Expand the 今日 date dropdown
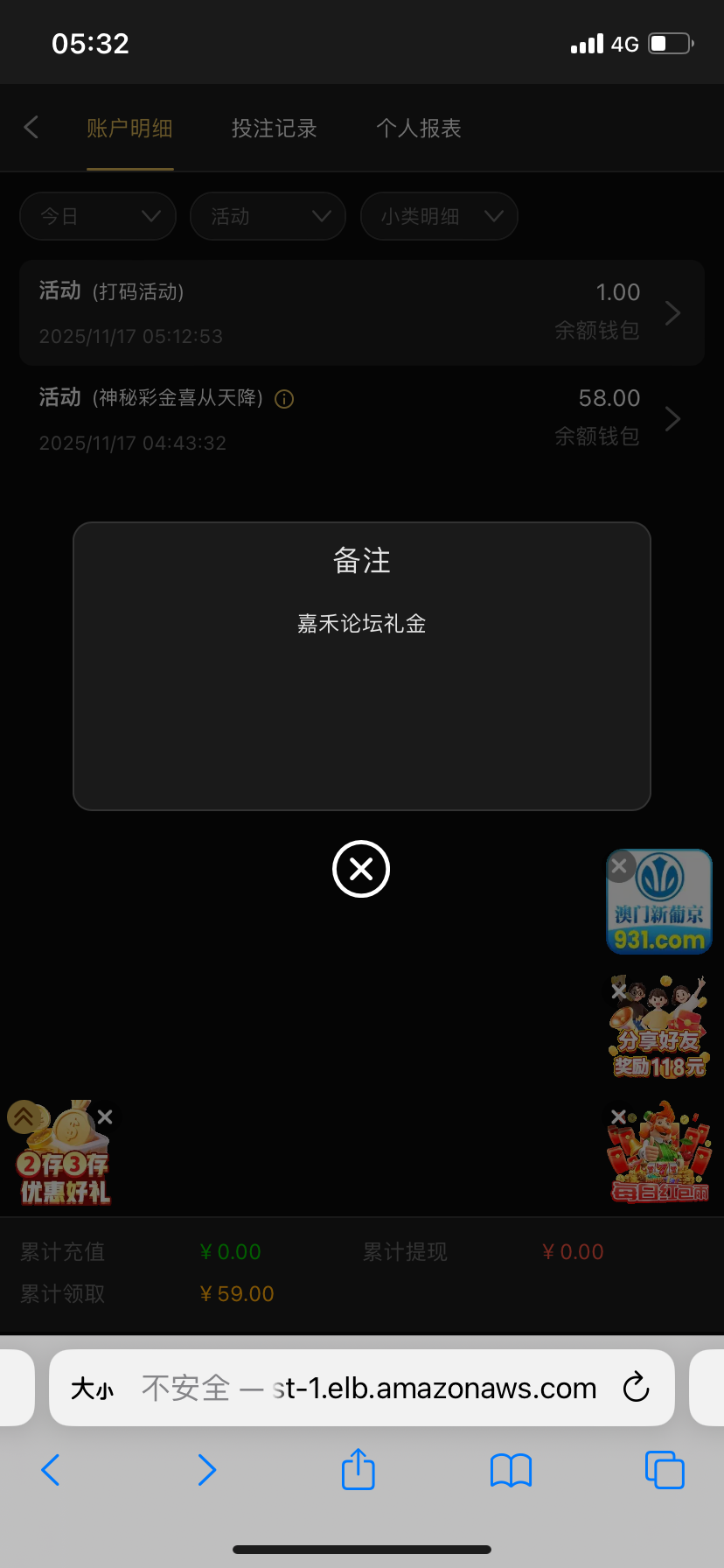The image size is (724, 1568). click(98, 216)
